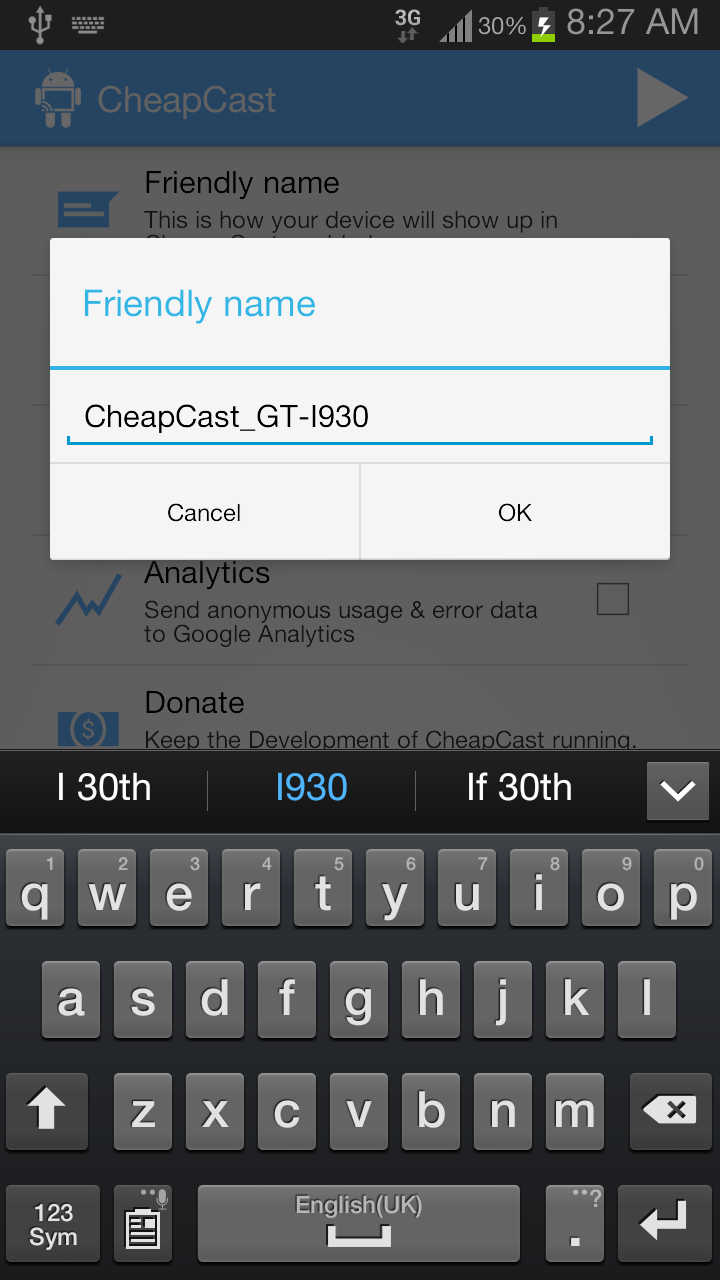Type the period key
Screen dimensions: 720x1280
click(x=575, y=1224)
